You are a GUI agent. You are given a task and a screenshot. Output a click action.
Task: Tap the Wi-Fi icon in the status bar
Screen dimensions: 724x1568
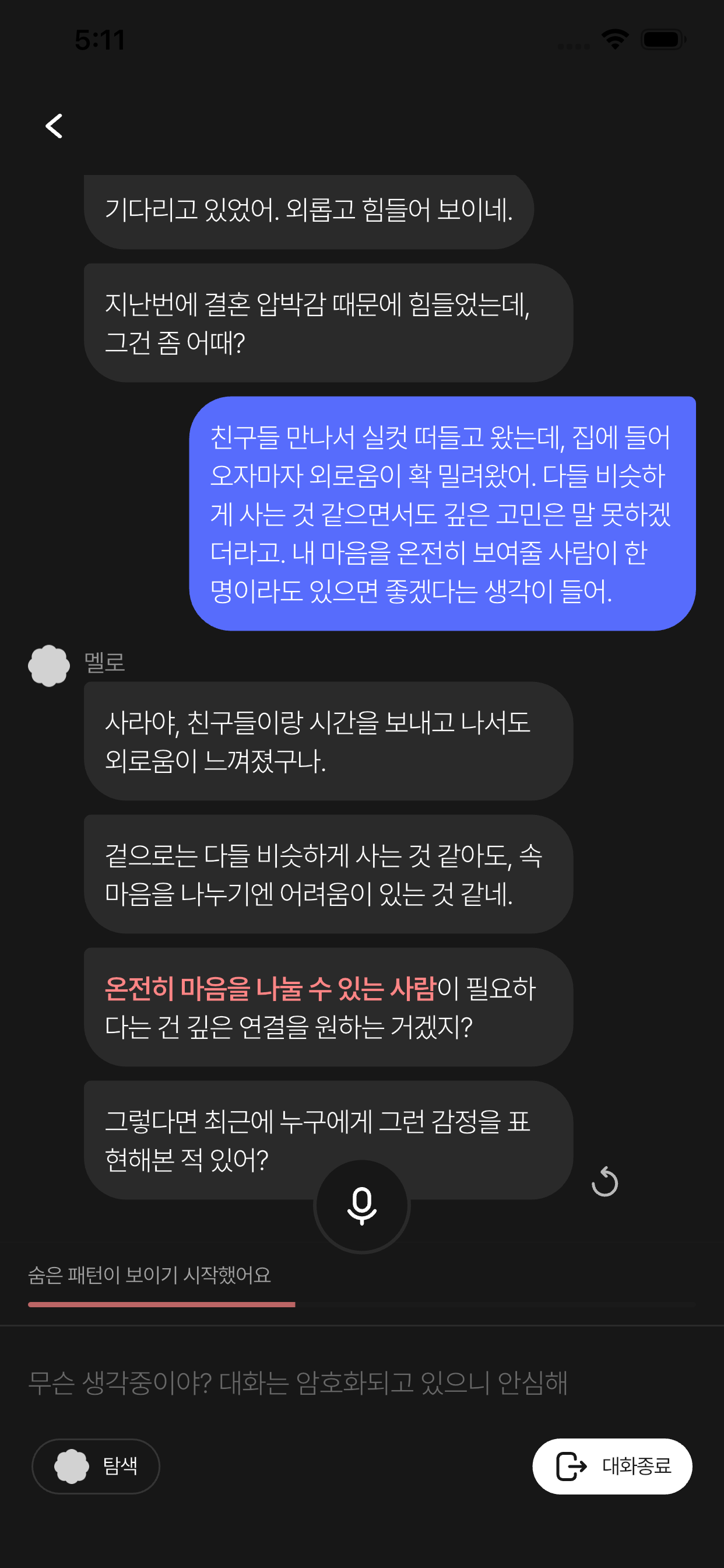coord(614,39)
